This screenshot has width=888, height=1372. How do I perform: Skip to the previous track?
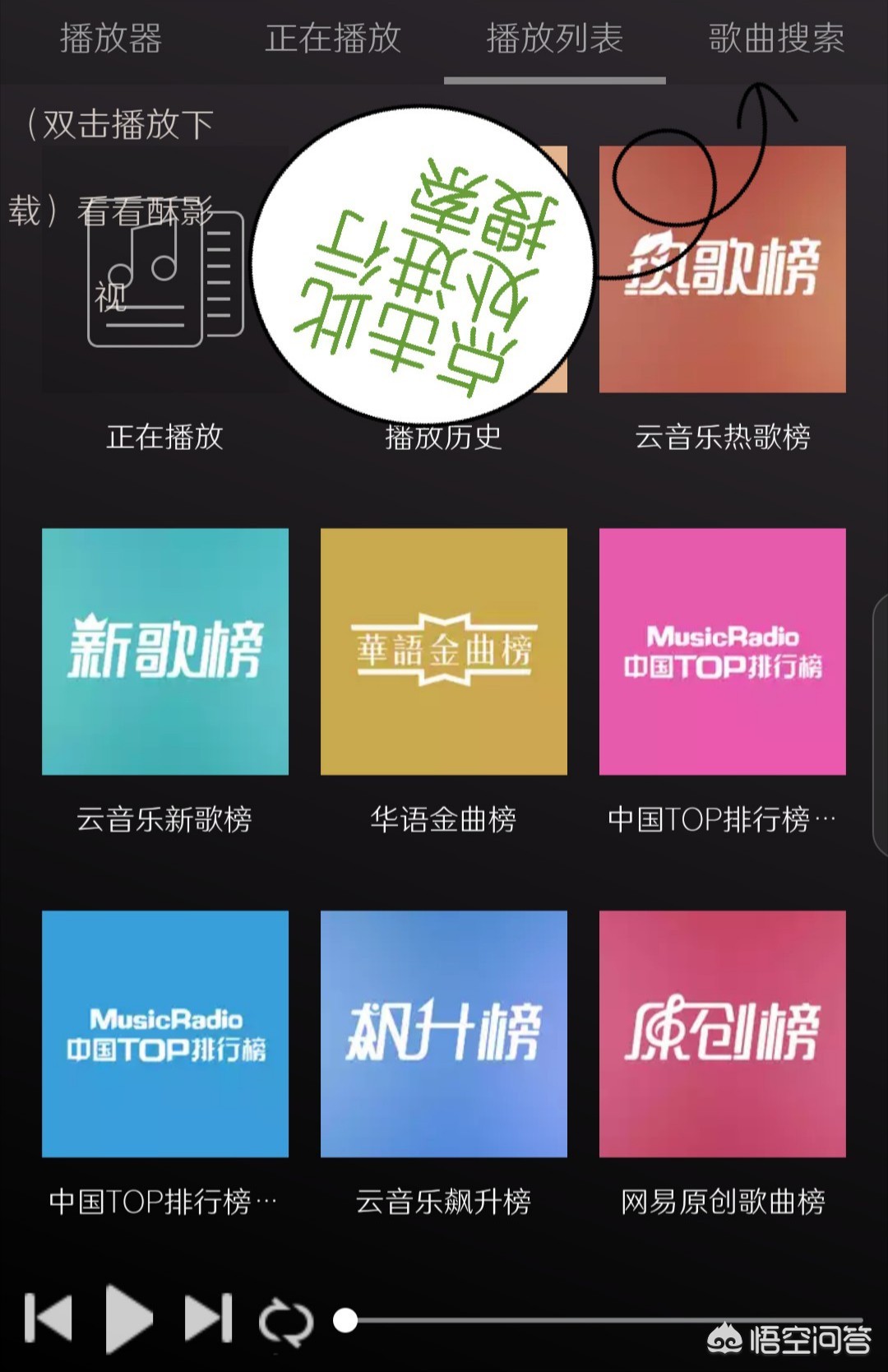[49, 1319]
